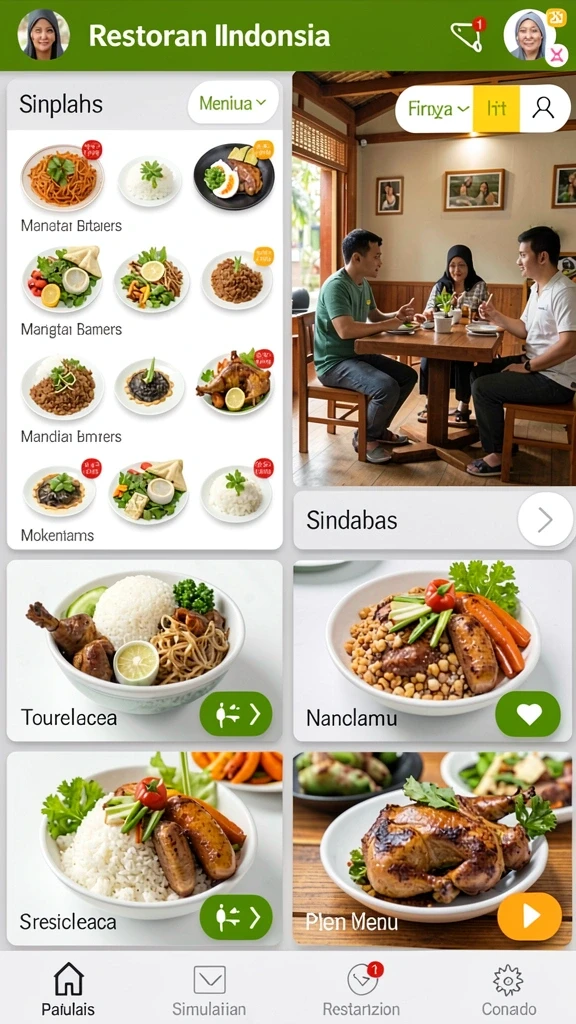Tap the person icon on the restaurant photo
576x1024 pixels.
[543, 108]
